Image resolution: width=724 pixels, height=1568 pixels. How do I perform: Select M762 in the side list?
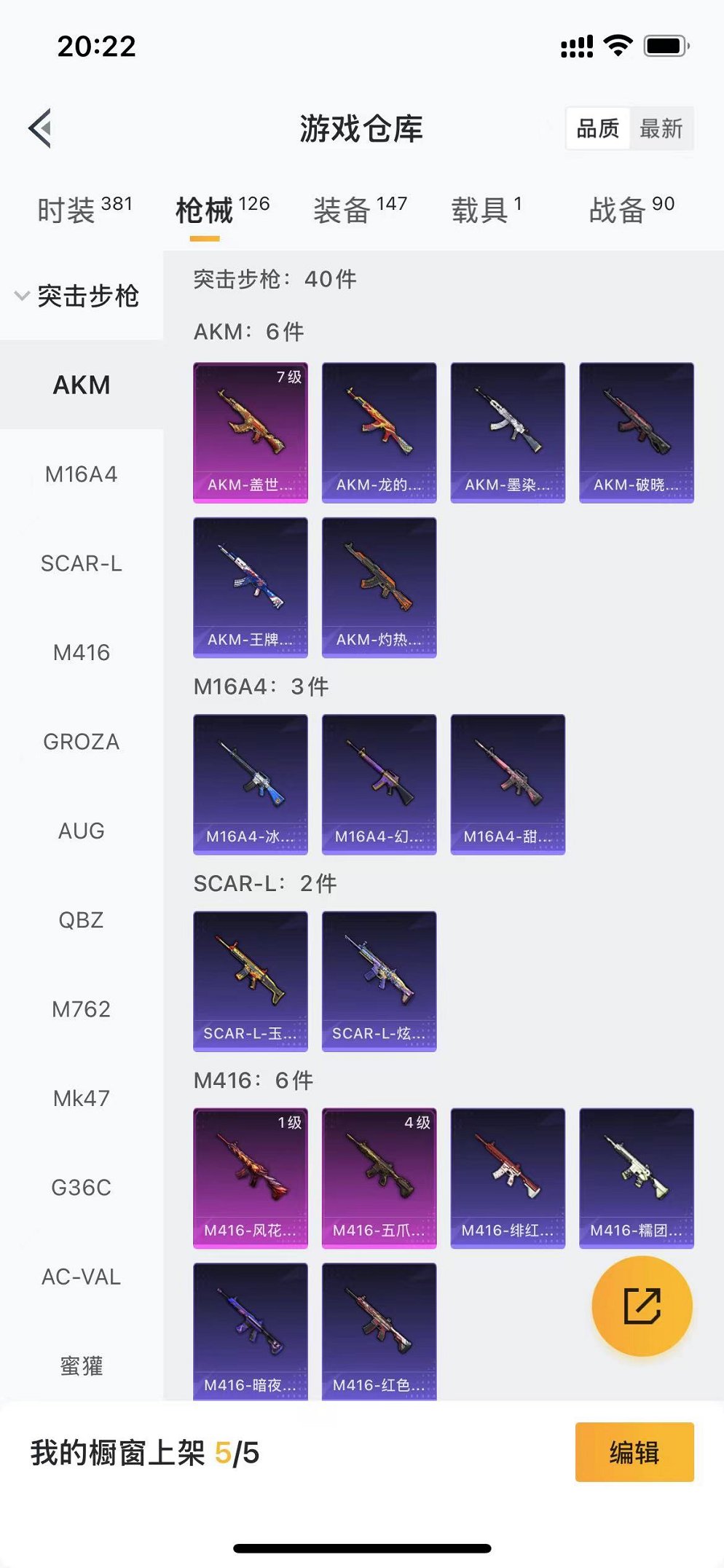[x=81, y=1009]
